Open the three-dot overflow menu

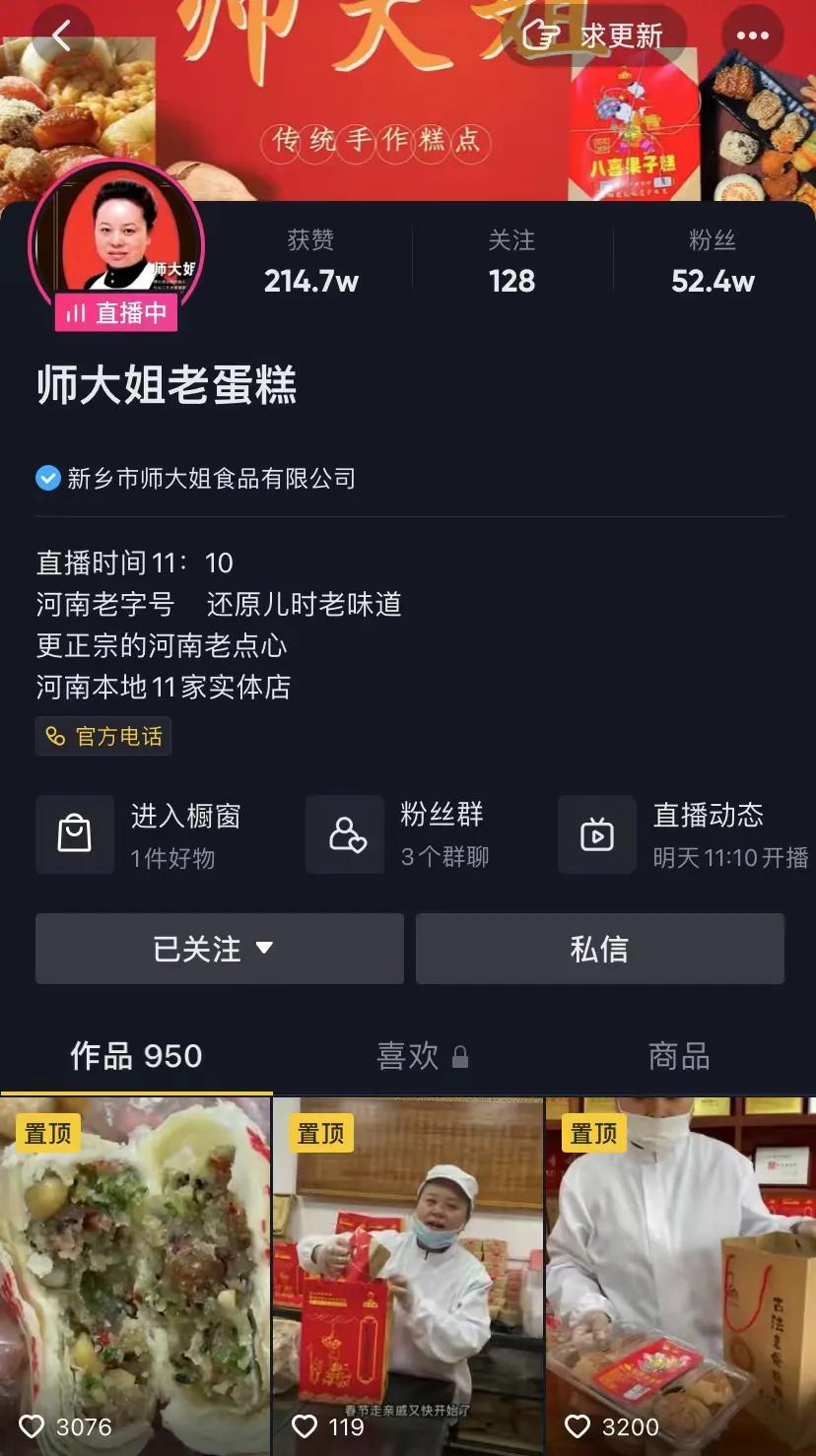point(753,36)
